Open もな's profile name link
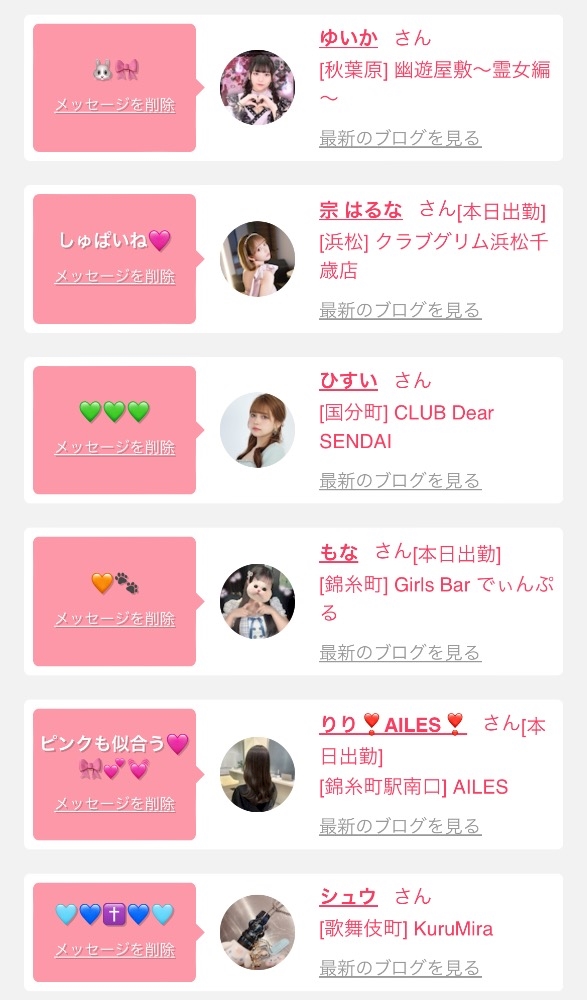587x1000 pixels. pyautogui.click(x=339, y=552)
